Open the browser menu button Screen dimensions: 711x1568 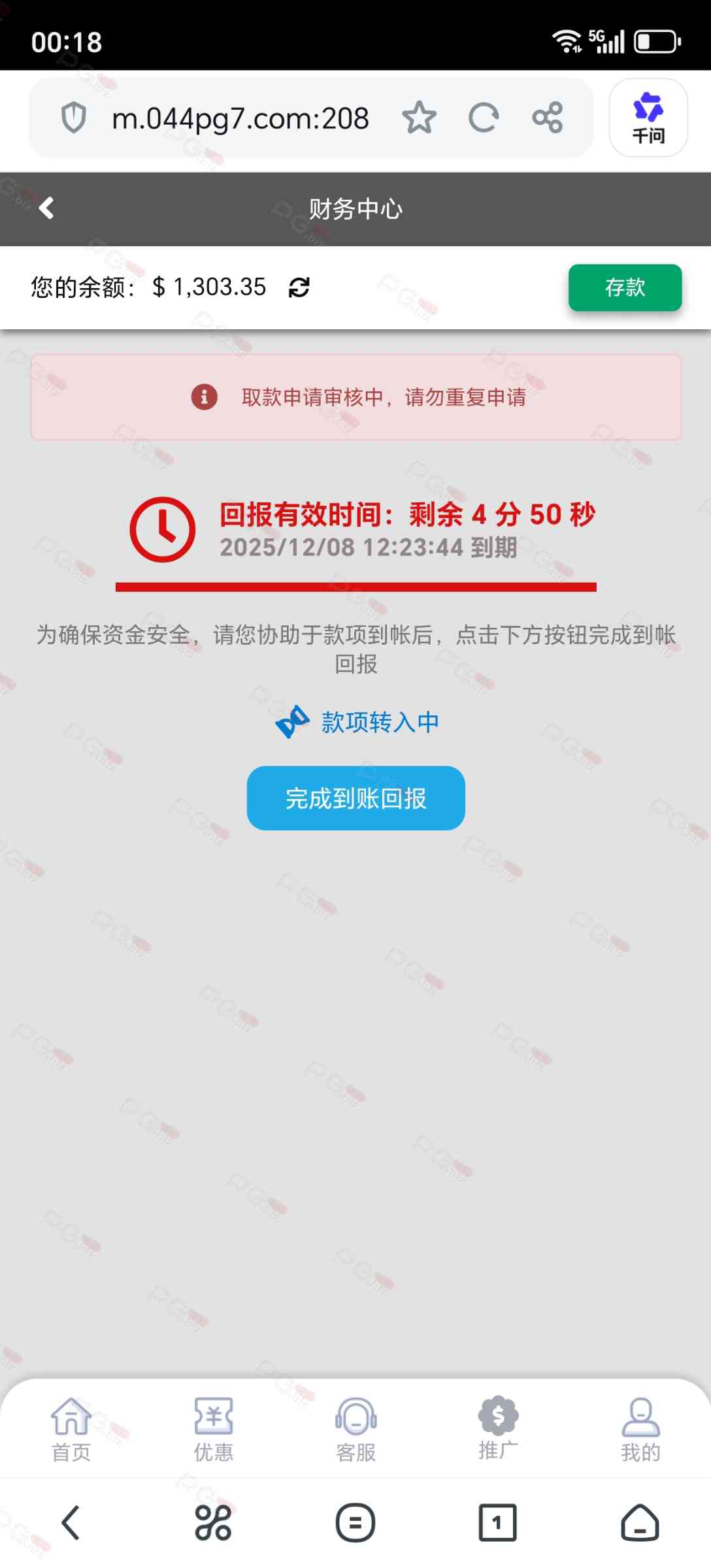[x=355, y=1523]
